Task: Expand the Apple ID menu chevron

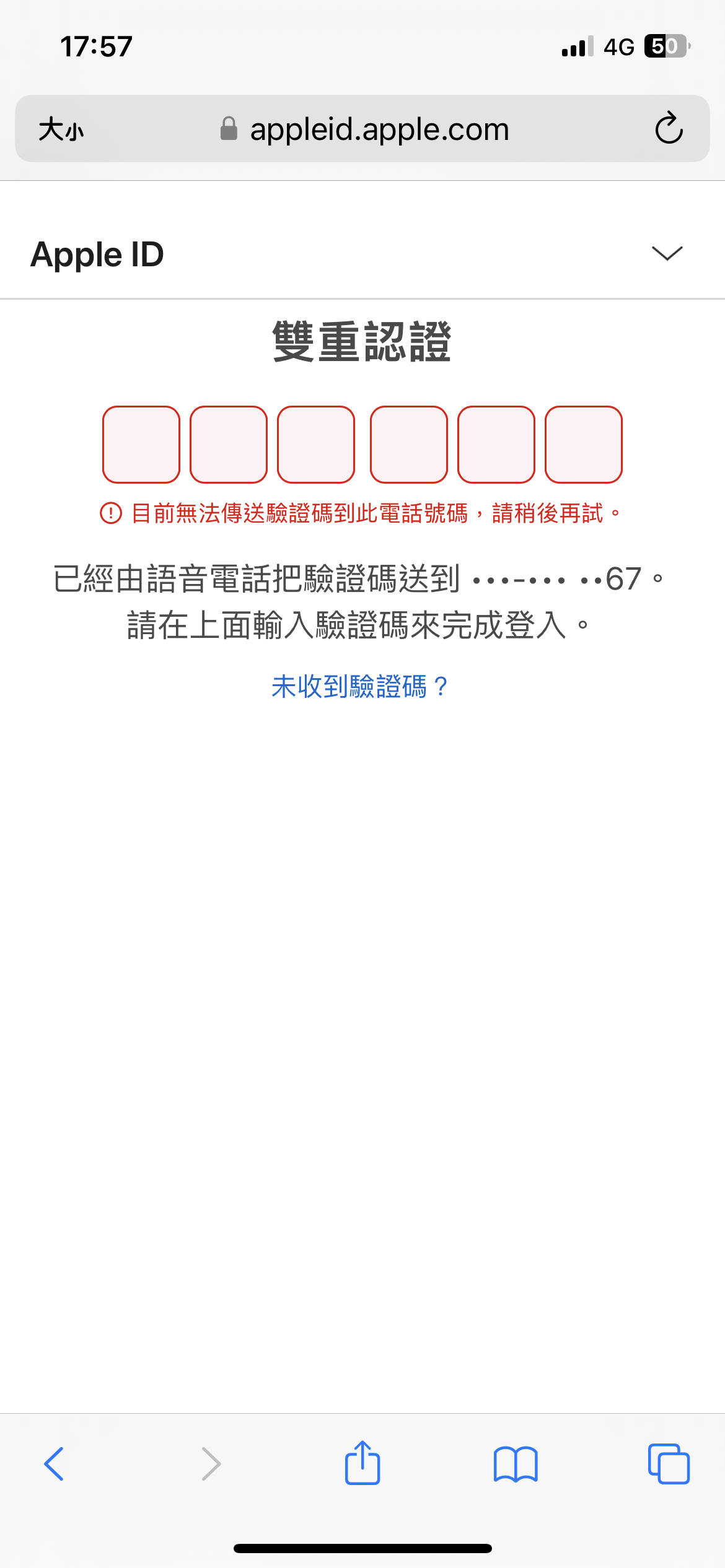Action: point(667,253)
